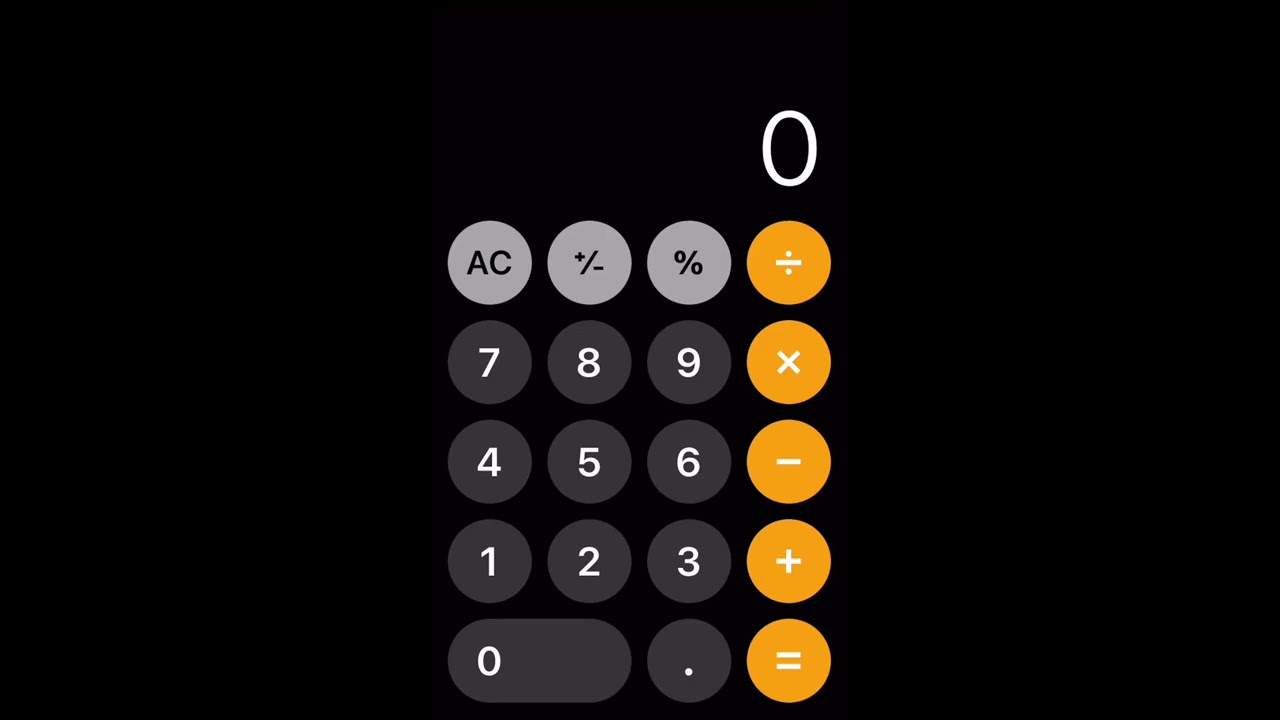Tap the number 6 key
The image size is (1280, 720).
pos(688,462)
